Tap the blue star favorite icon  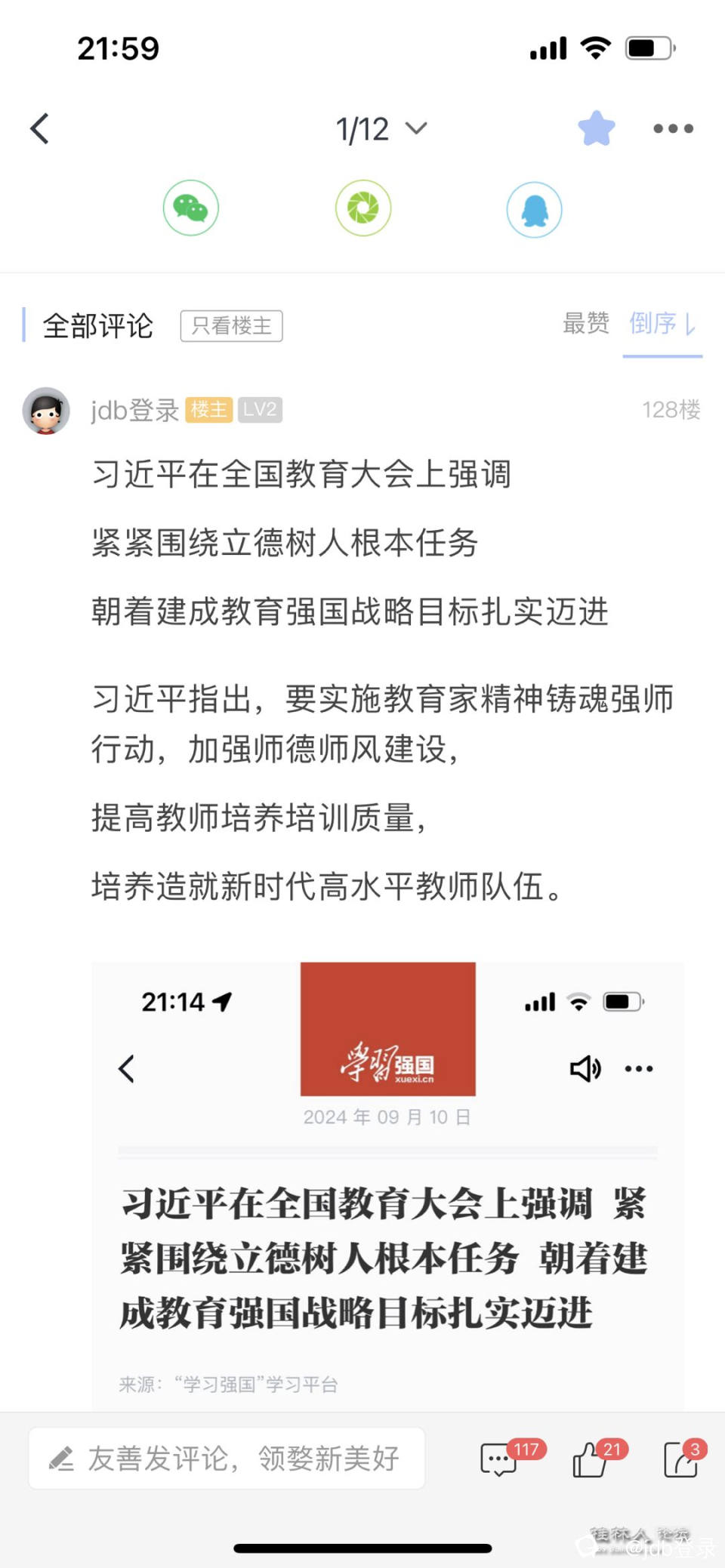coord(596,128)
